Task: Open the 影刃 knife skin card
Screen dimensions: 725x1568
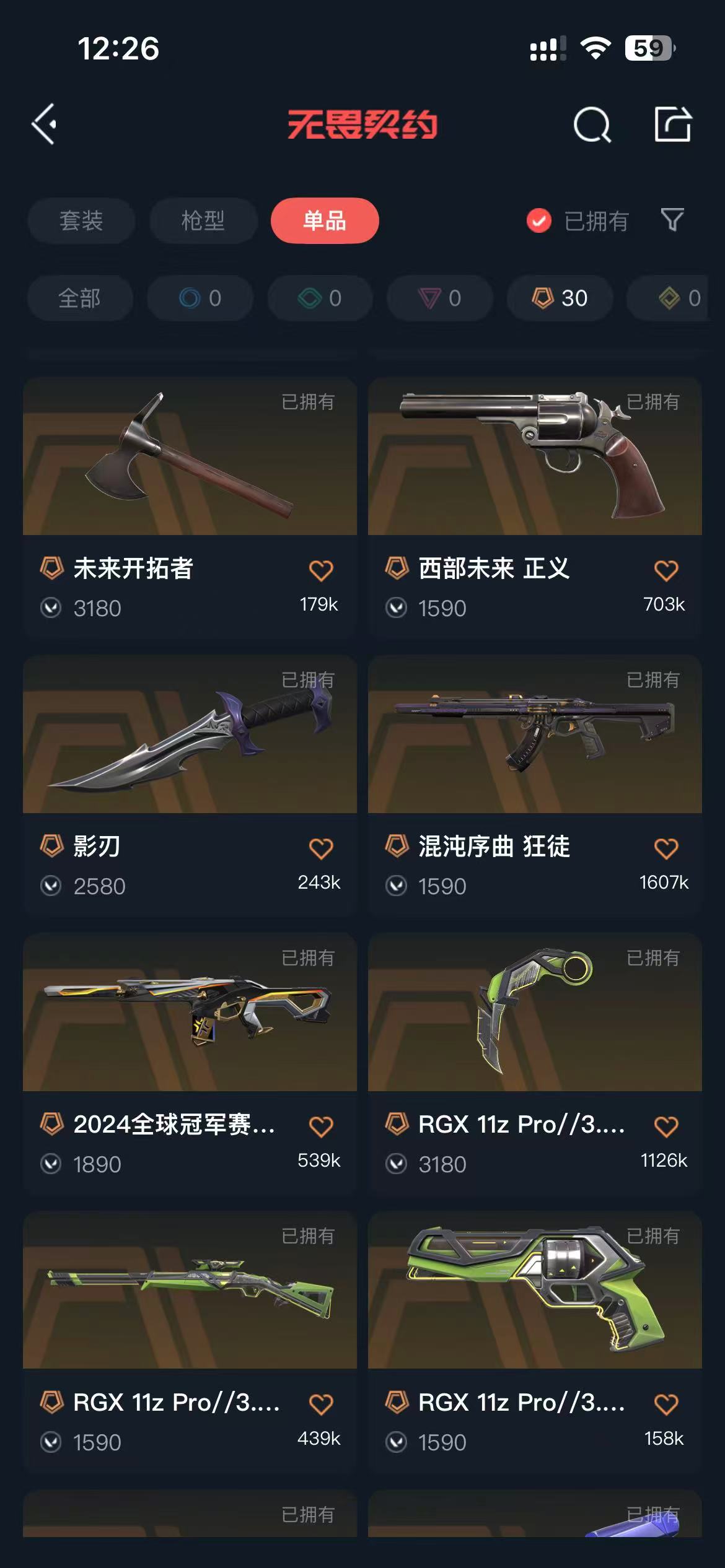Action: [x=190, y=736]
